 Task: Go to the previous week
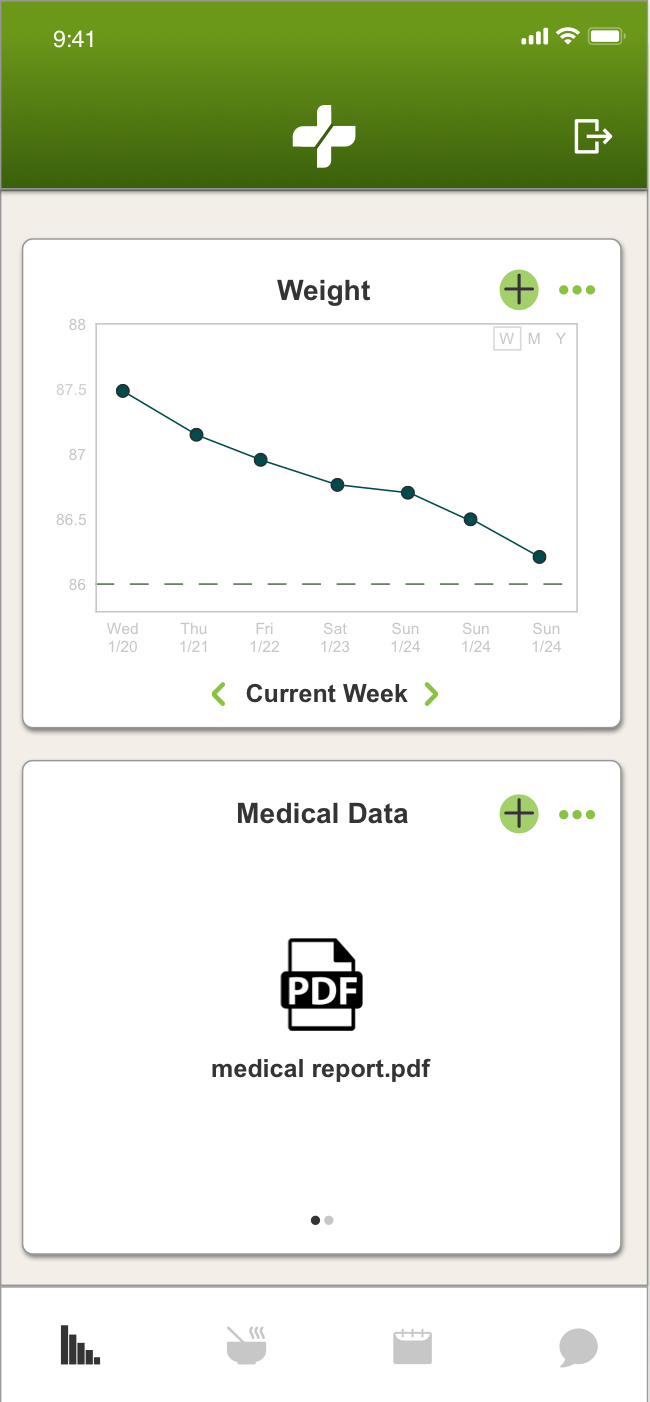pos(219,694)
